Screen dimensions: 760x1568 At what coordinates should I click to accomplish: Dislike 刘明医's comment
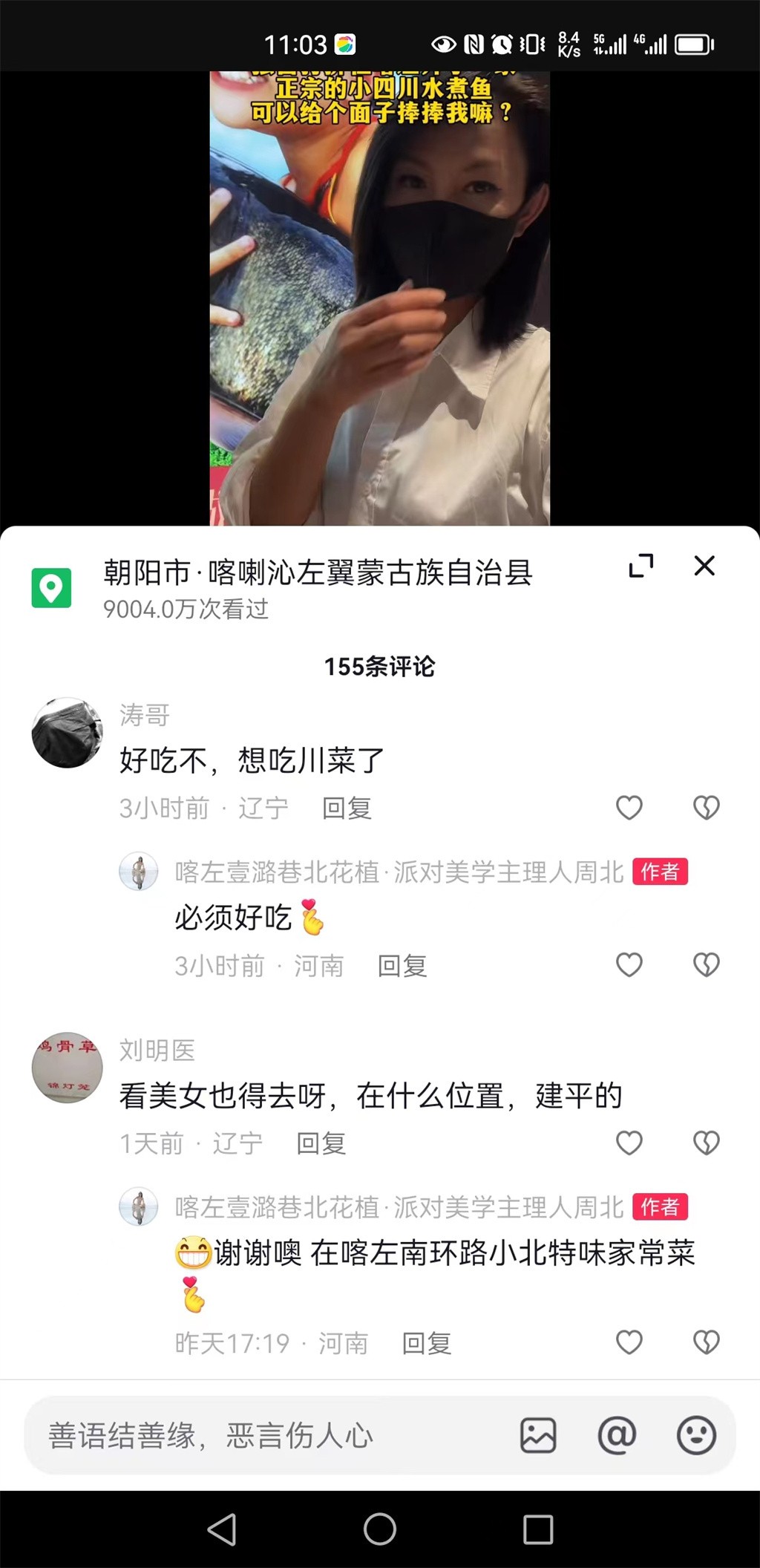click(x=707, y=1143)
